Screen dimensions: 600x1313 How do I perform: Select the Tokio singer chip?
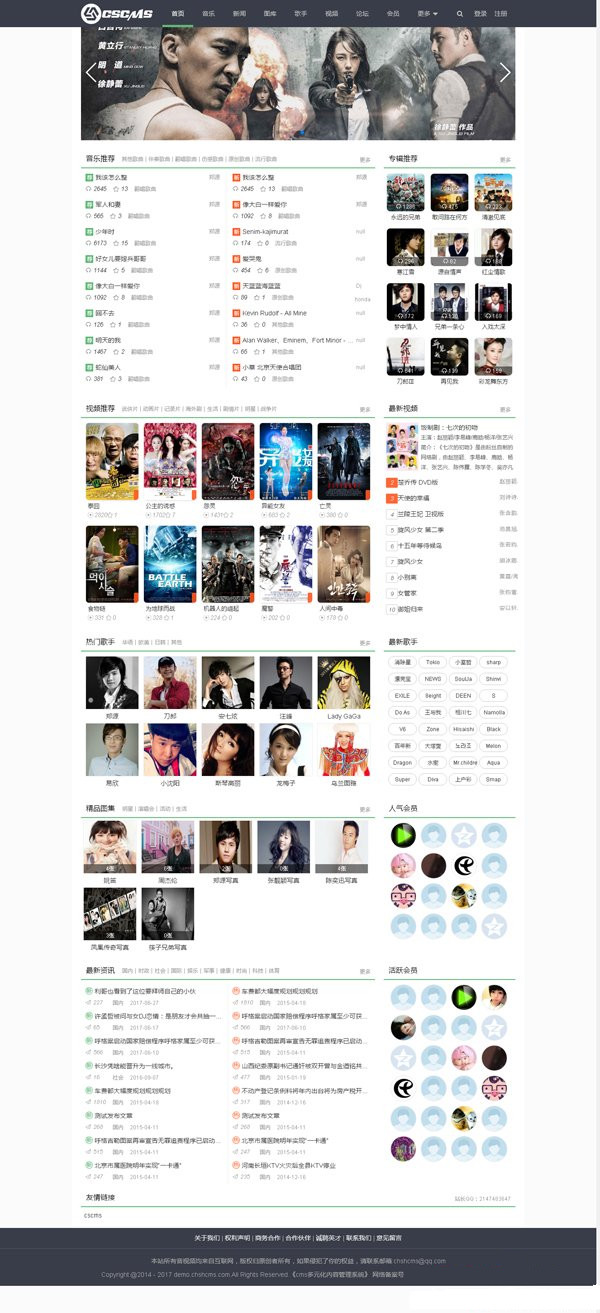(432, 662)
